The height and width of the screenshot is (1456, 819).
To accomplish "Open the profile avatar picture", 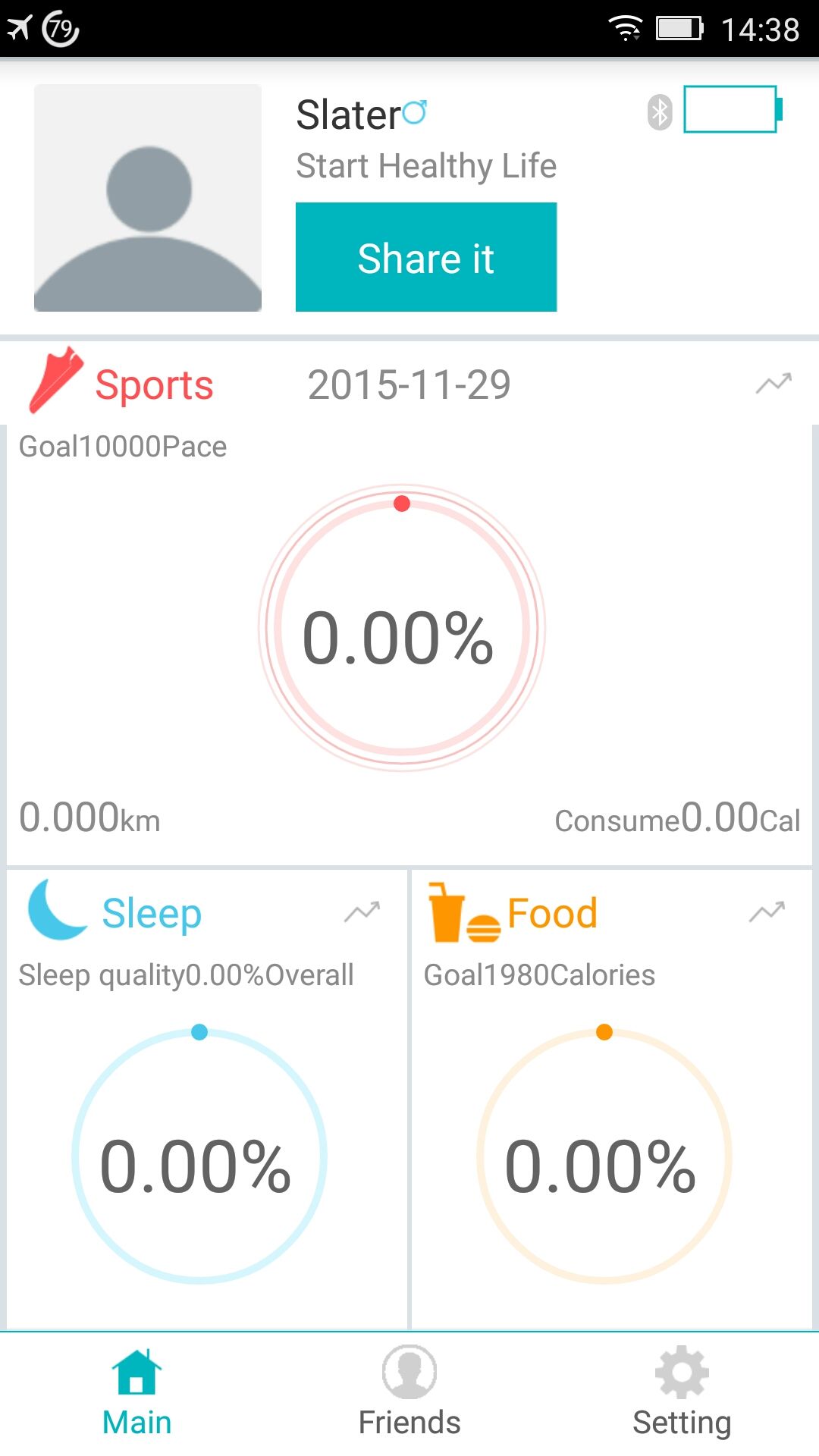I will tap(148, 198).
